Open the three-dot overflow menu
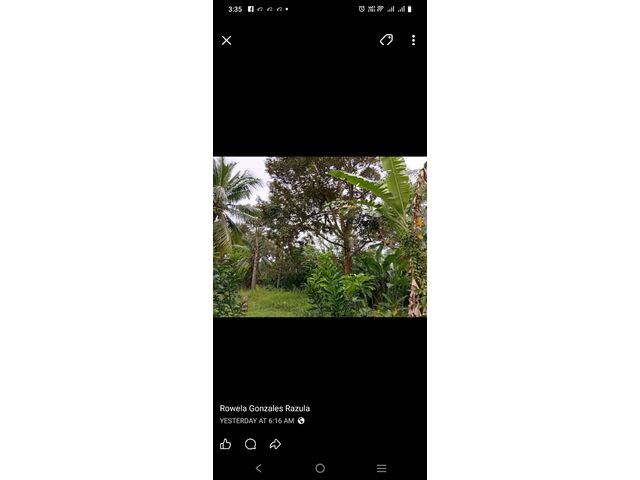 coord(413,40)
